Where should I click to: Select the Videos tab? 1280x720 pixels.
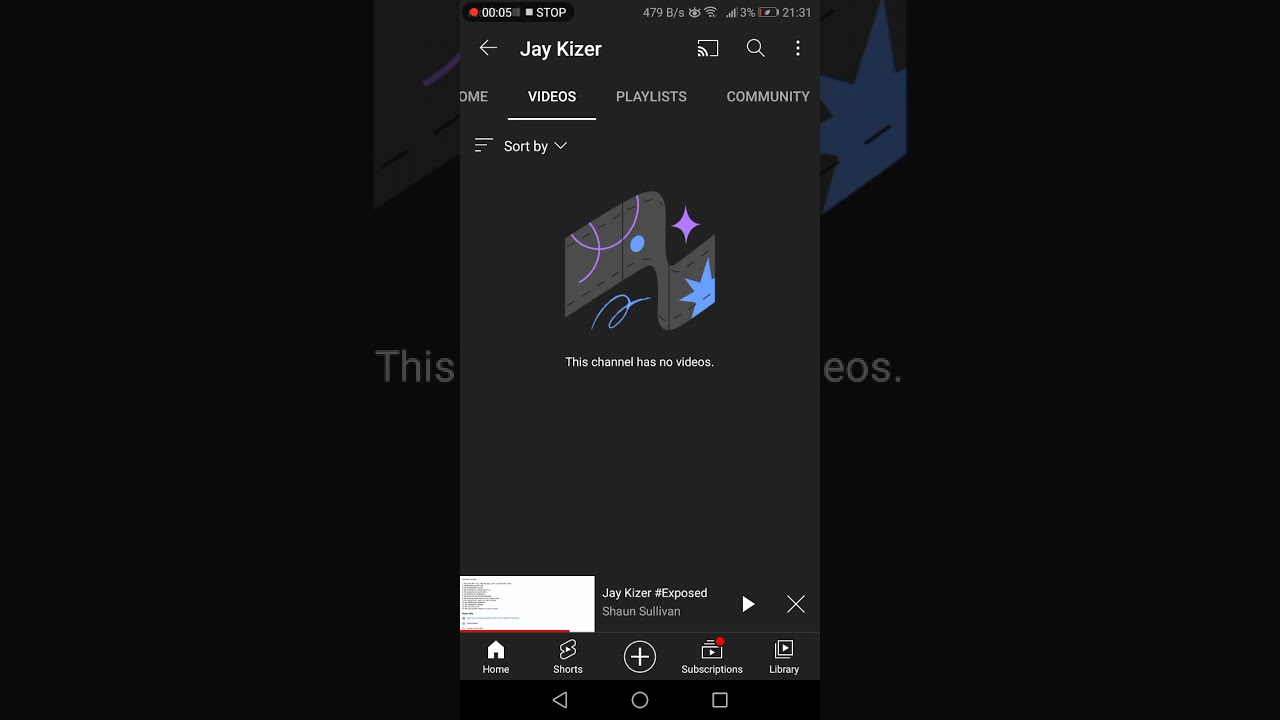[x=552, y=97]
